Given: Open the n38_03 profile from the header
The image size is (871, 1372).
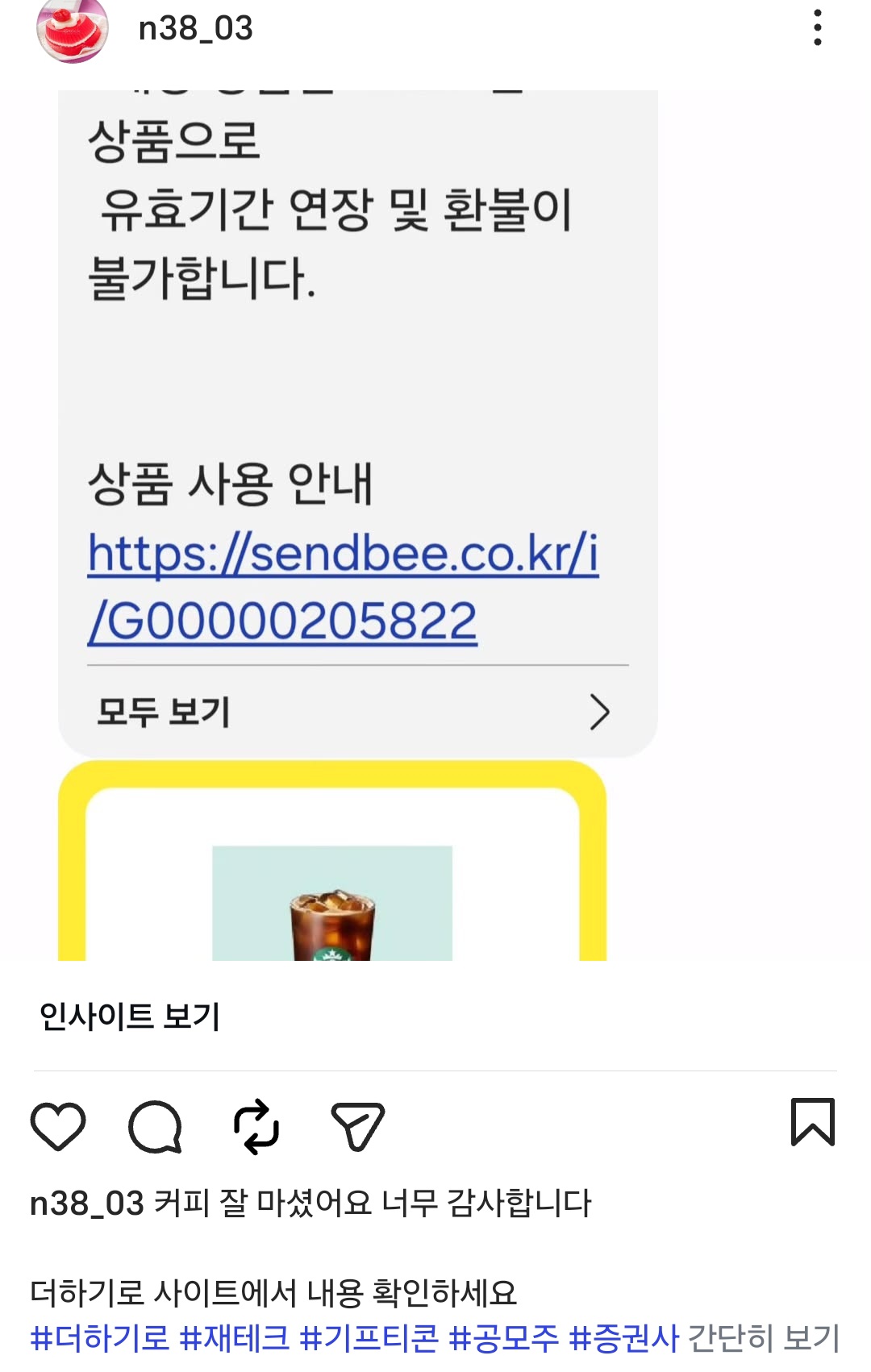Looking at the screenshot, I should [x=194, y=29].
